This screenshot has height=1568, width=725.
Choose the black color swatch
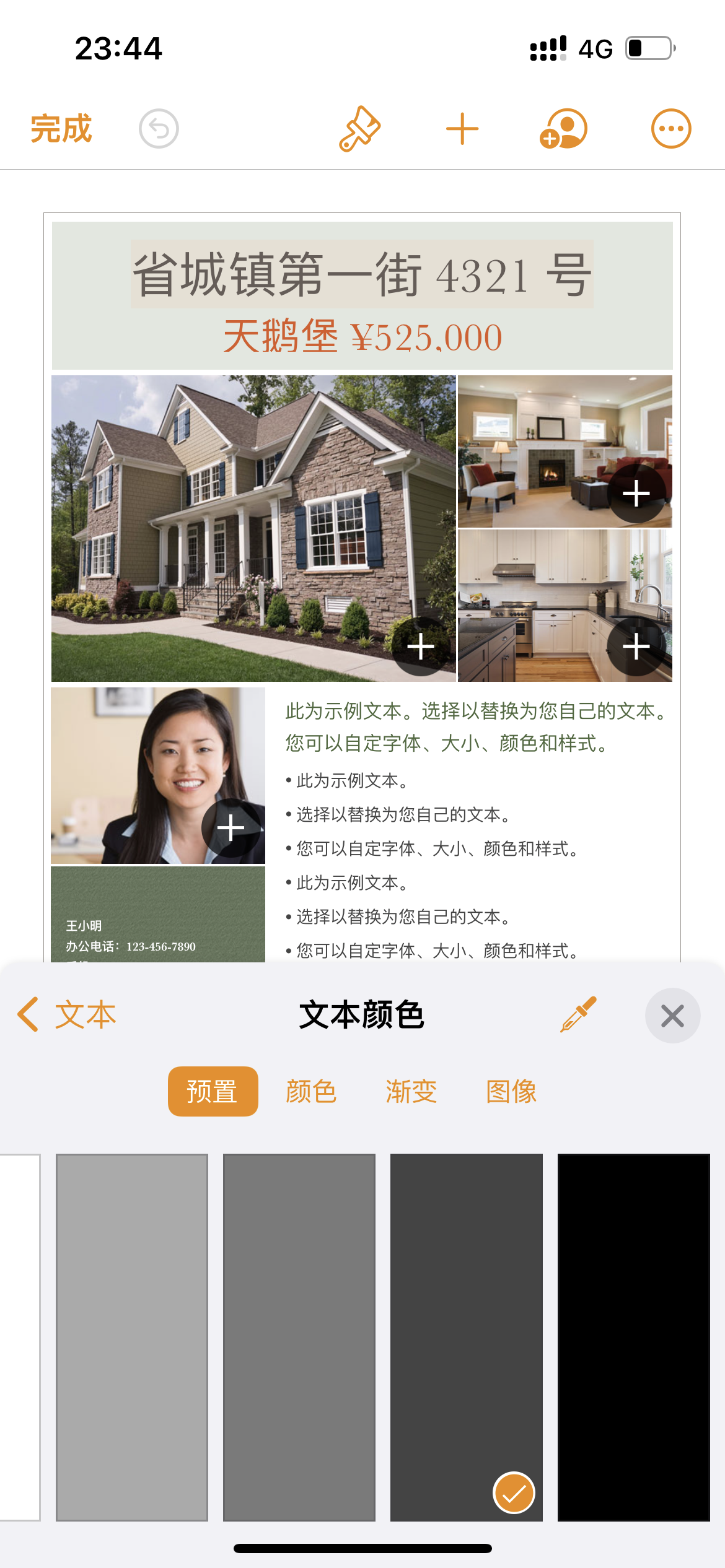point(633,1336)
